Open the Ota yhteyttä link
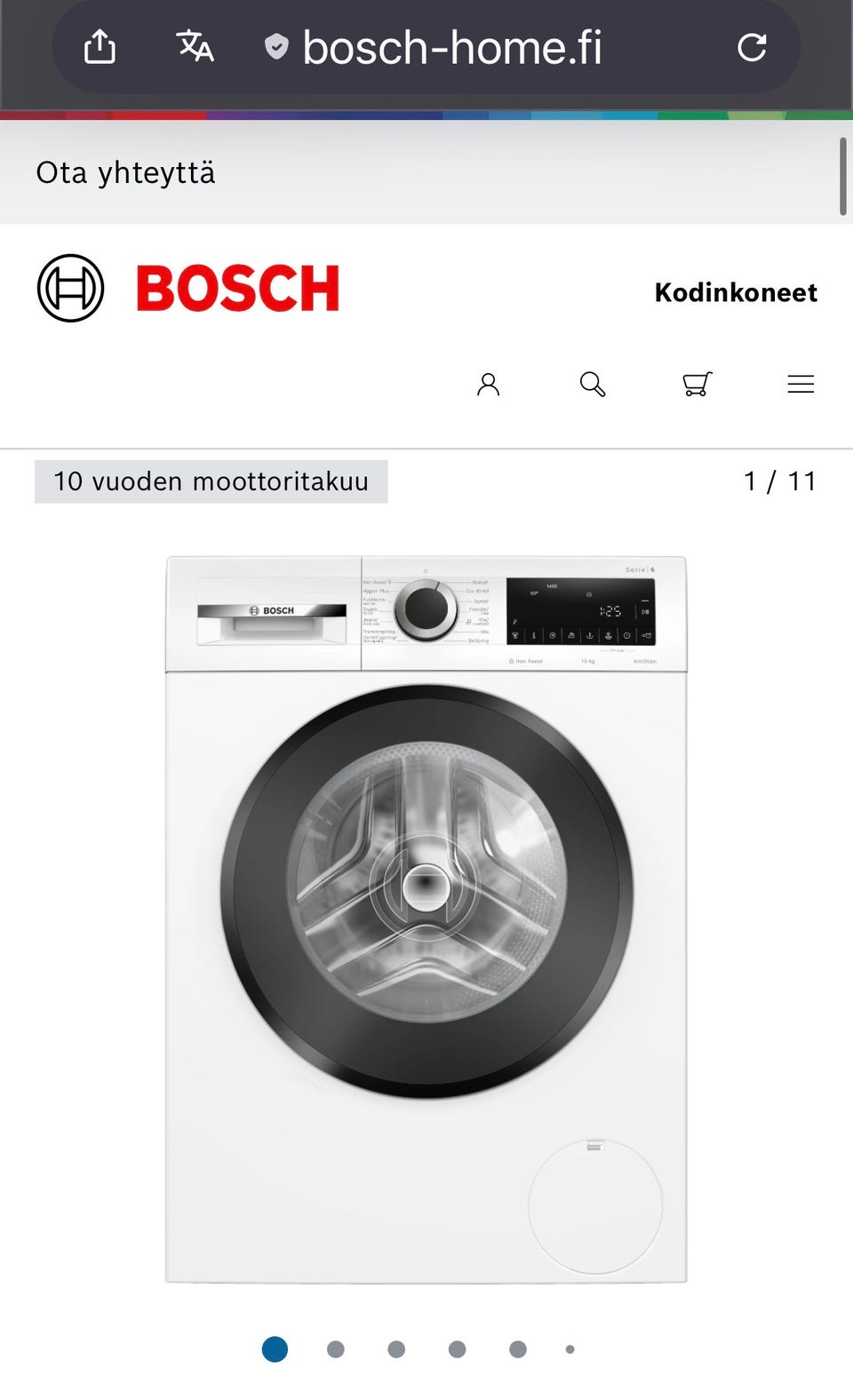Image resolution: width=853 pixels, height=1400 pixels. 125,172
